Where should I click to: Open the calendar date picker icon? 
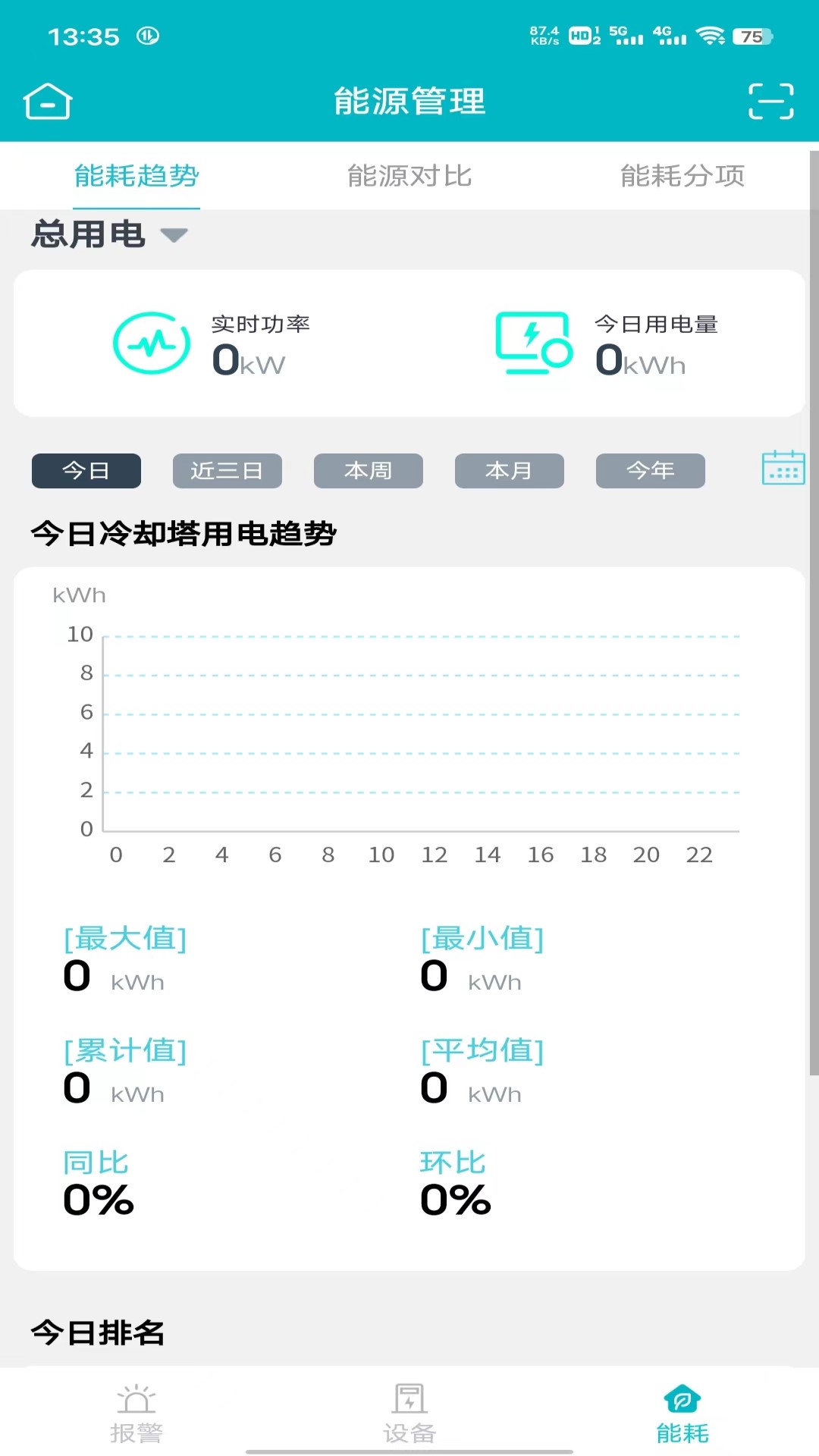pos(784,468)
